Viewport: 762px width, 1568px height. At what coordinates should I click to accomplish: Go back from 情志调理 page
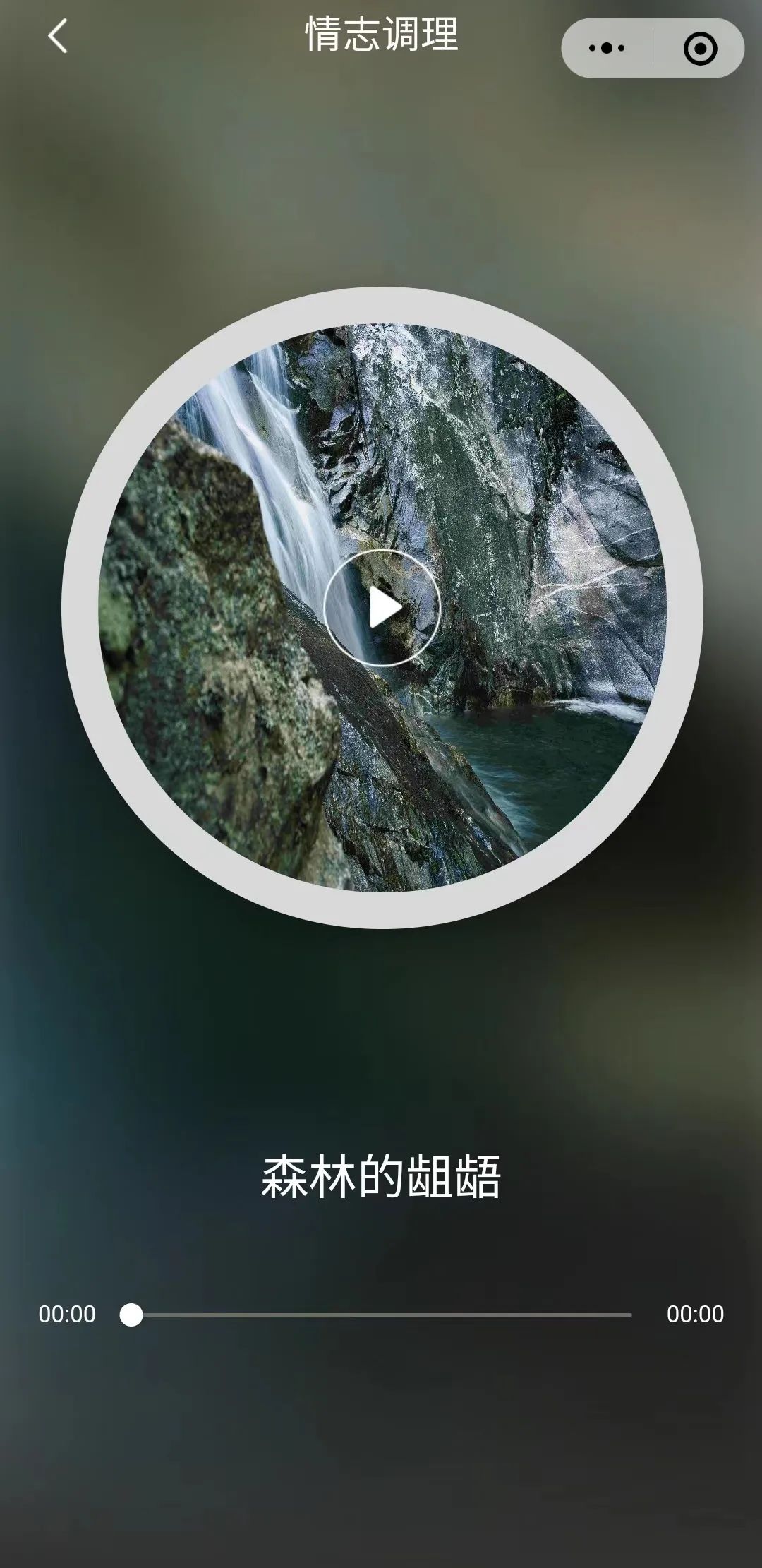pos(58,35)
